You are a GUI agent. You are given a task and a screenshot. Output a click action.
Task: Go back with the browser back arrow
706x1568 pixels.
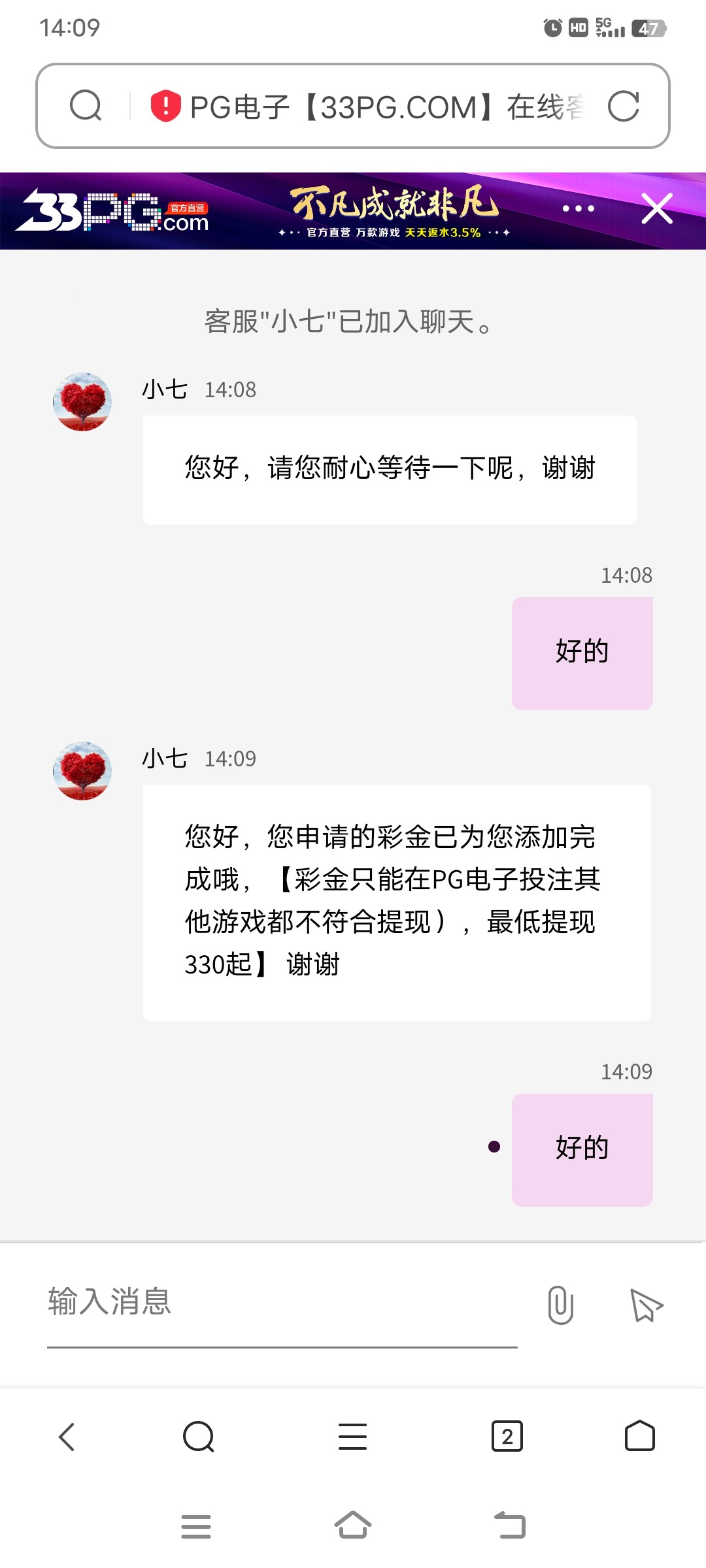(x=67, y=1437)
